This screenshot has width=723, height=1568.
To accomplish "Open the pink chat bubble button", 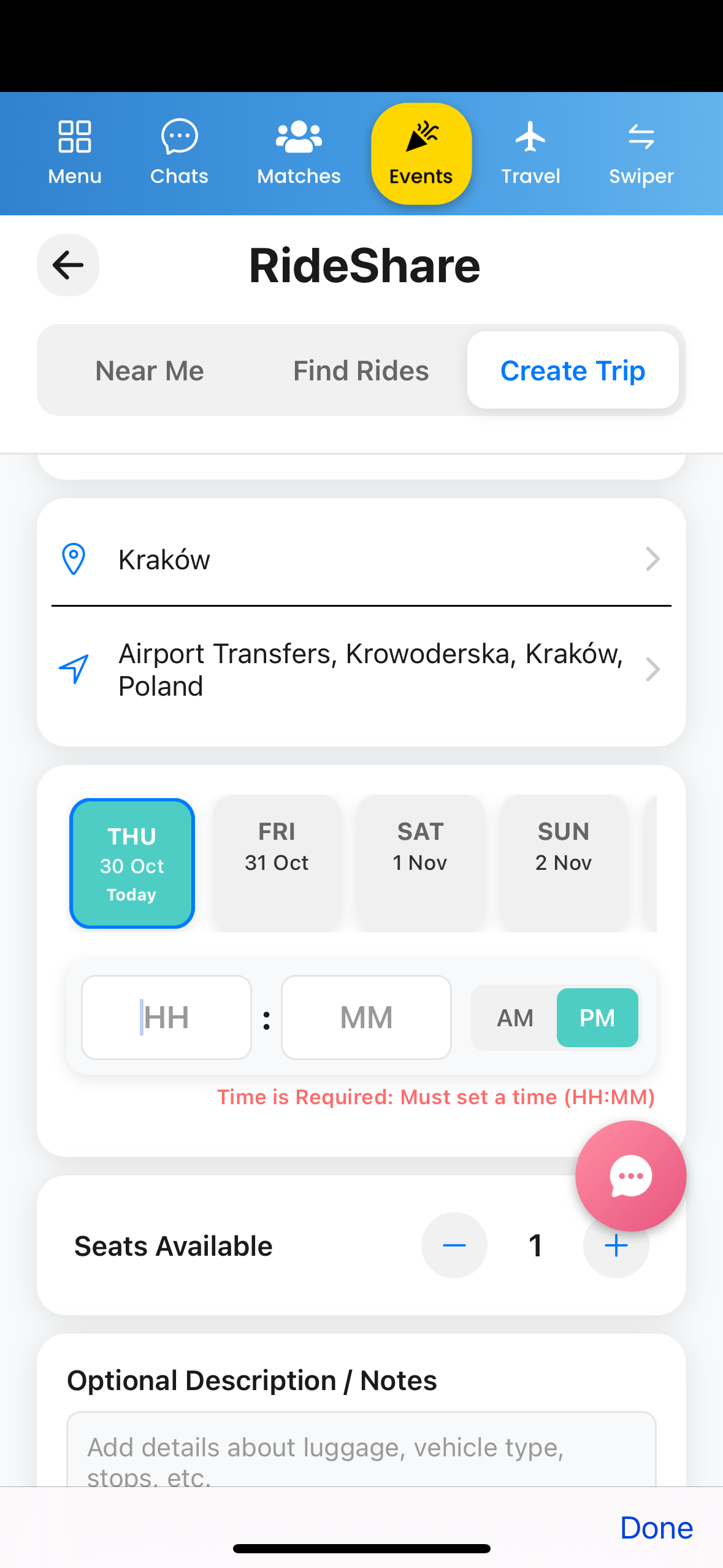I will pos(630,1175).
